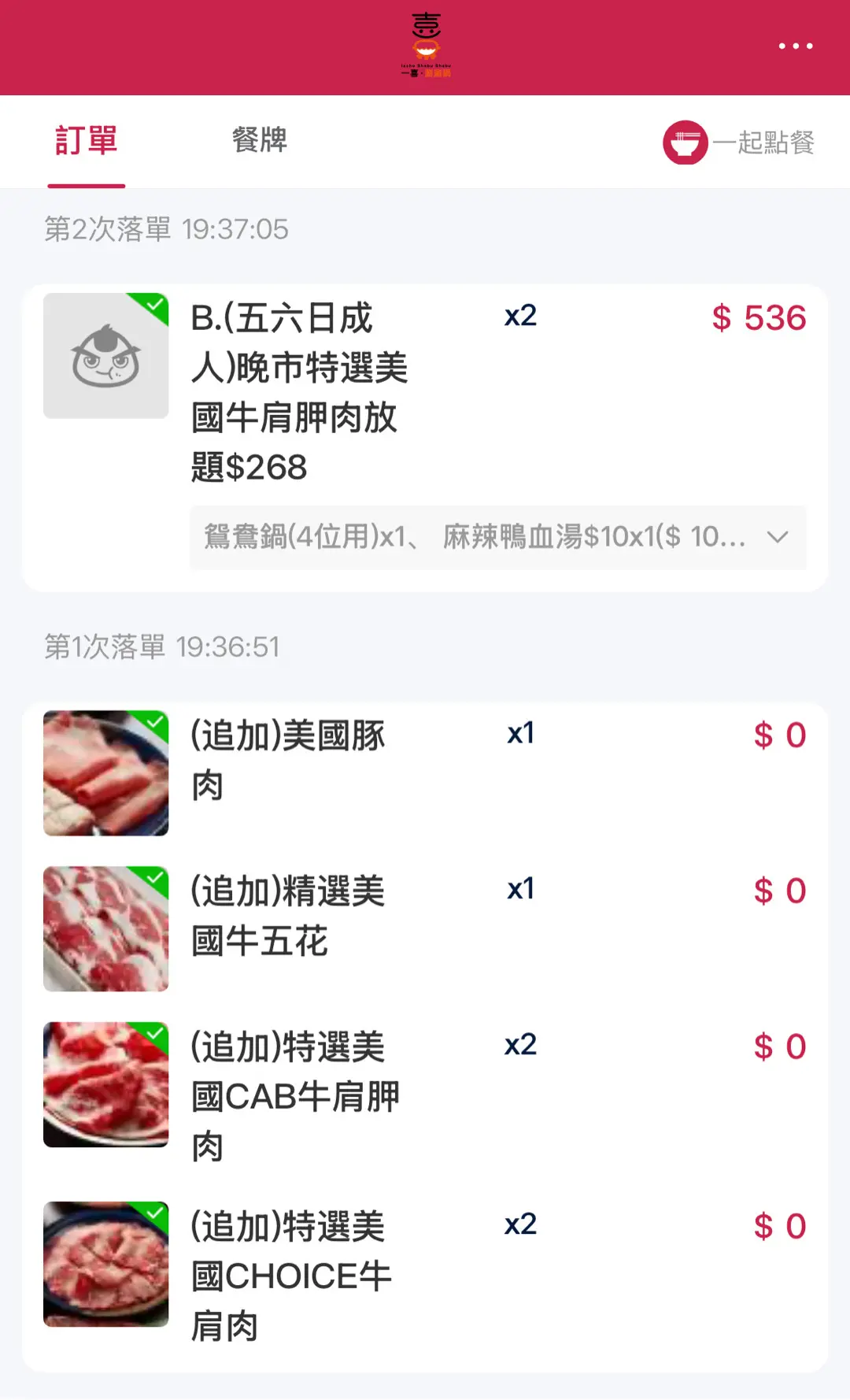
Task: Open the (追加)特選美國CHOICE牛肩肉 item
Action: (x=291, y=1275)
